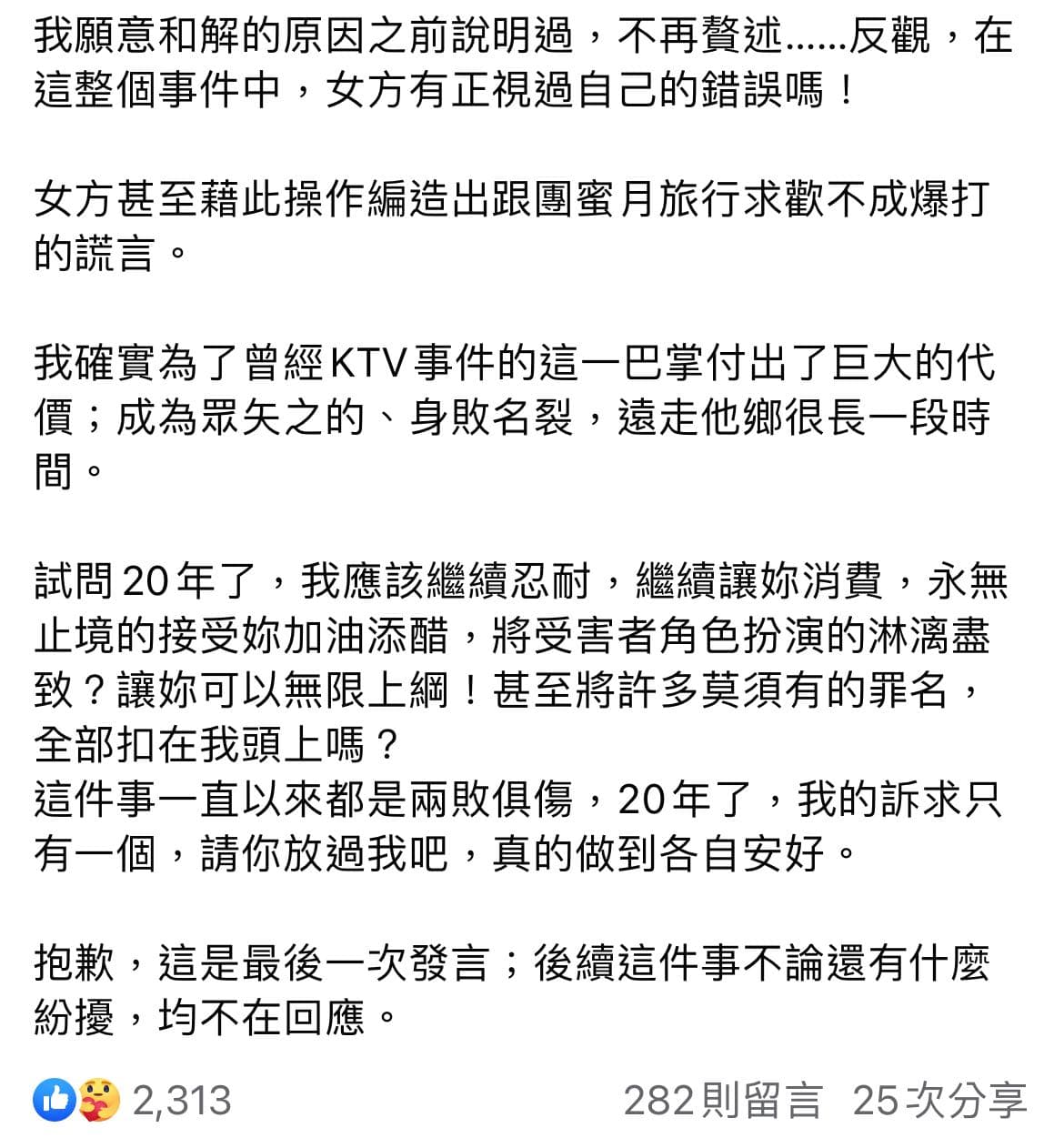The height and width of the screenshot is (1148, 1064).
Task: View the 282則留言 comments
Action: (x=721, y=1101)
